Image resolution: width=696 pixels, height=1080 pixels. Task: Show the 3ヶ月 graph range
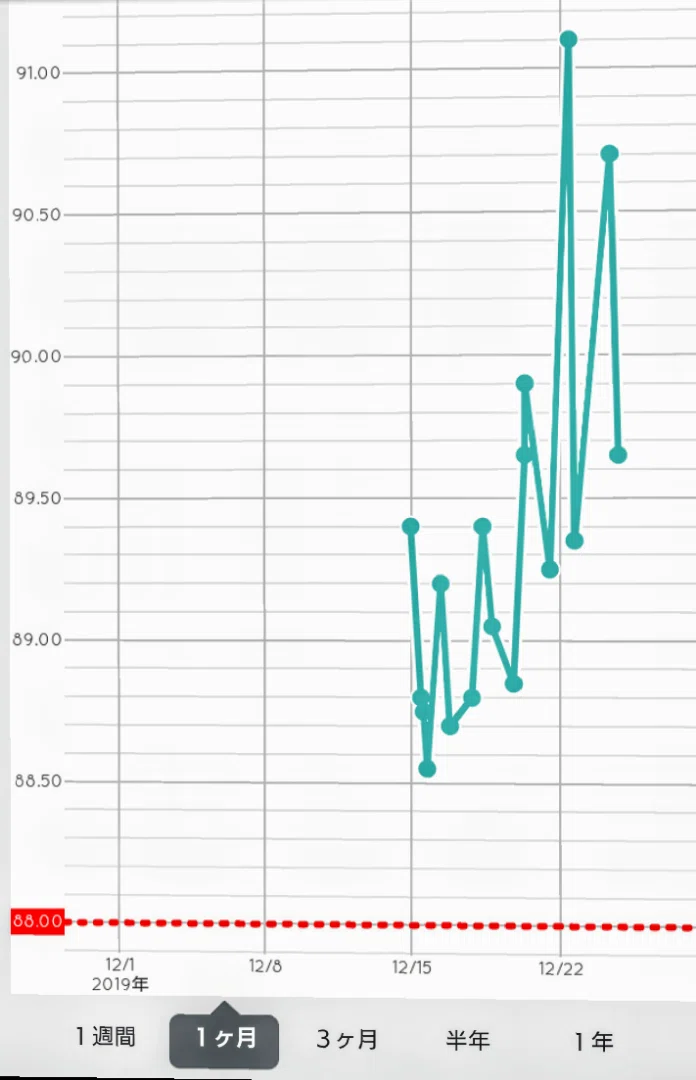pyautogui.click(x=347, y=1039)
